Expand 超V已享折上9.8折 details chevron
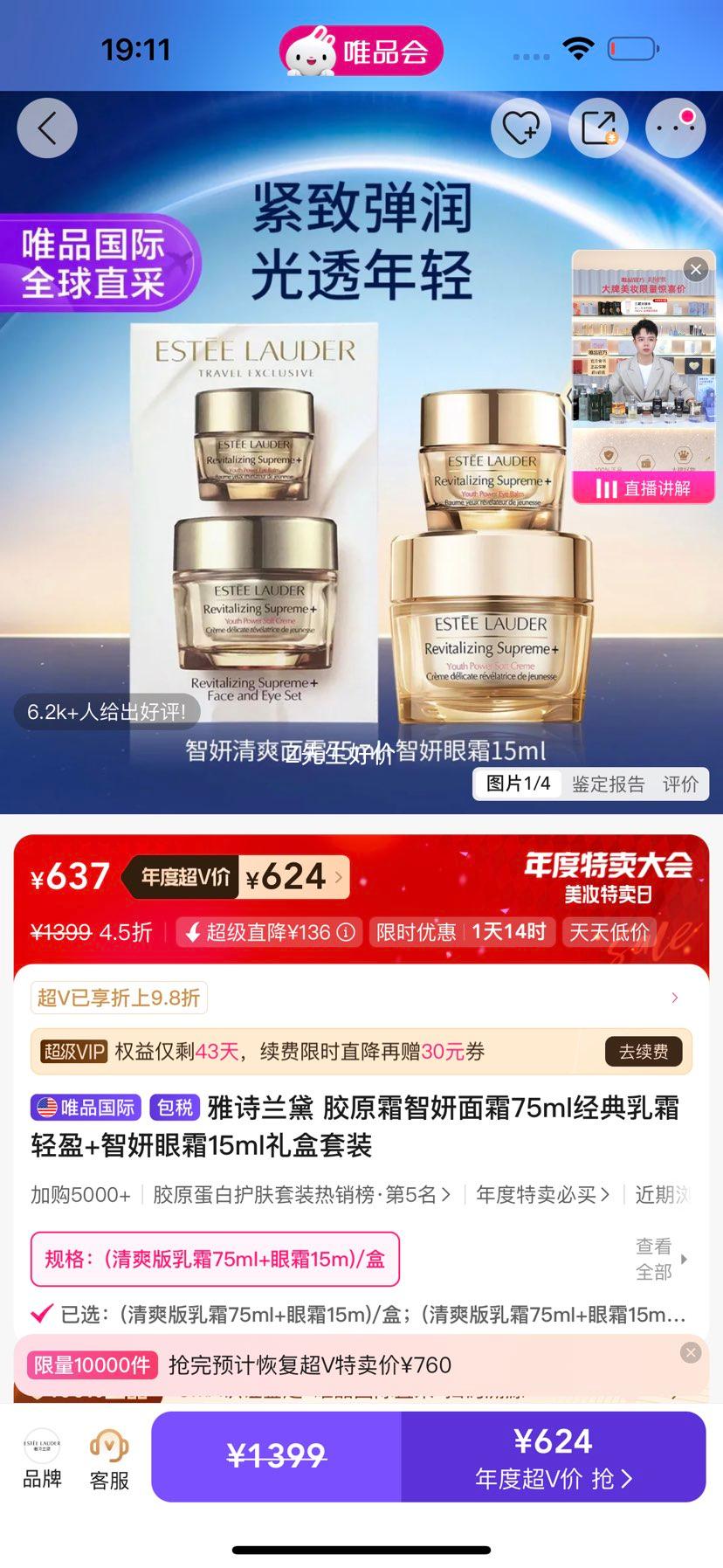Image resolution: width=723 pixels, height=1568 pixels. (x=673, y=997)
